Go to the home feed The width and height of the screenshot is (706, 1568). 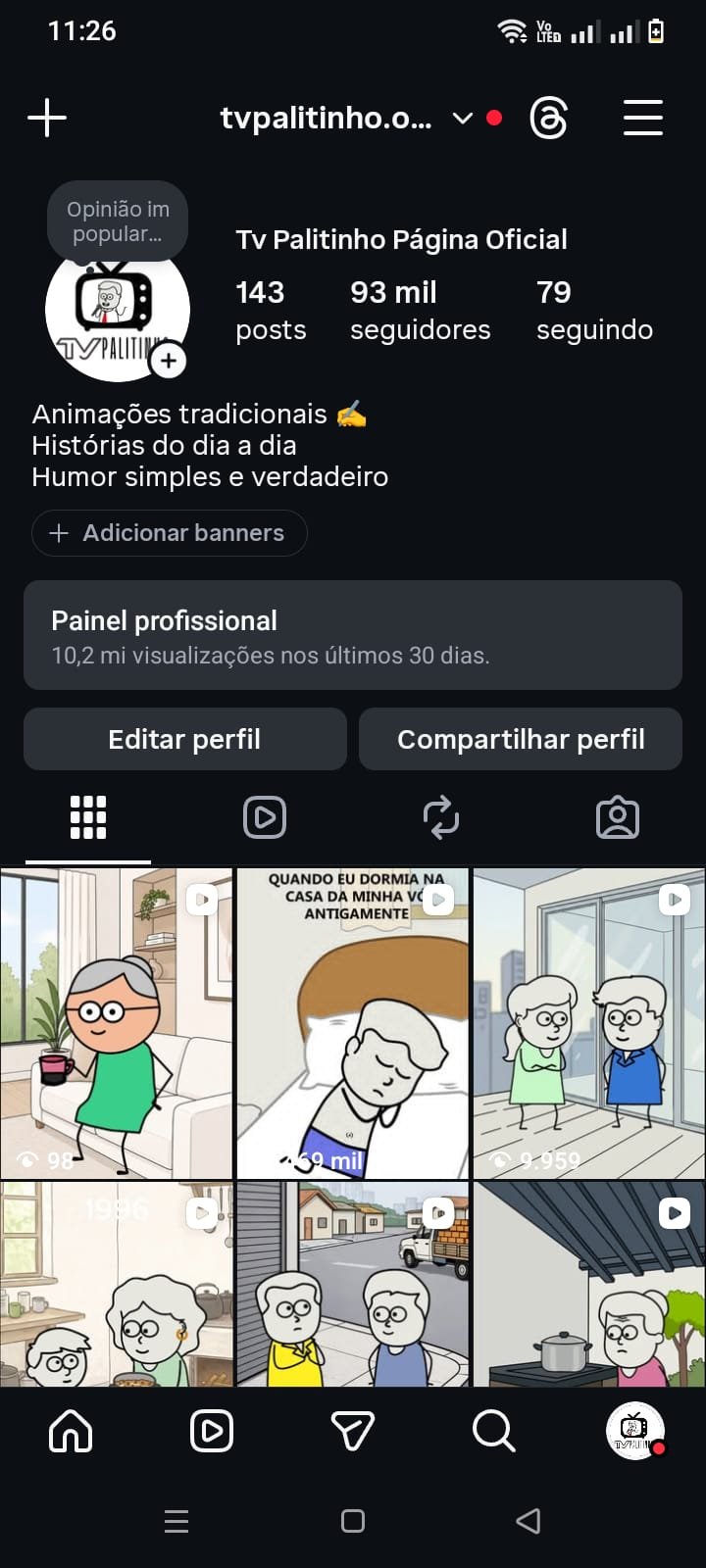click(71, 1432)
